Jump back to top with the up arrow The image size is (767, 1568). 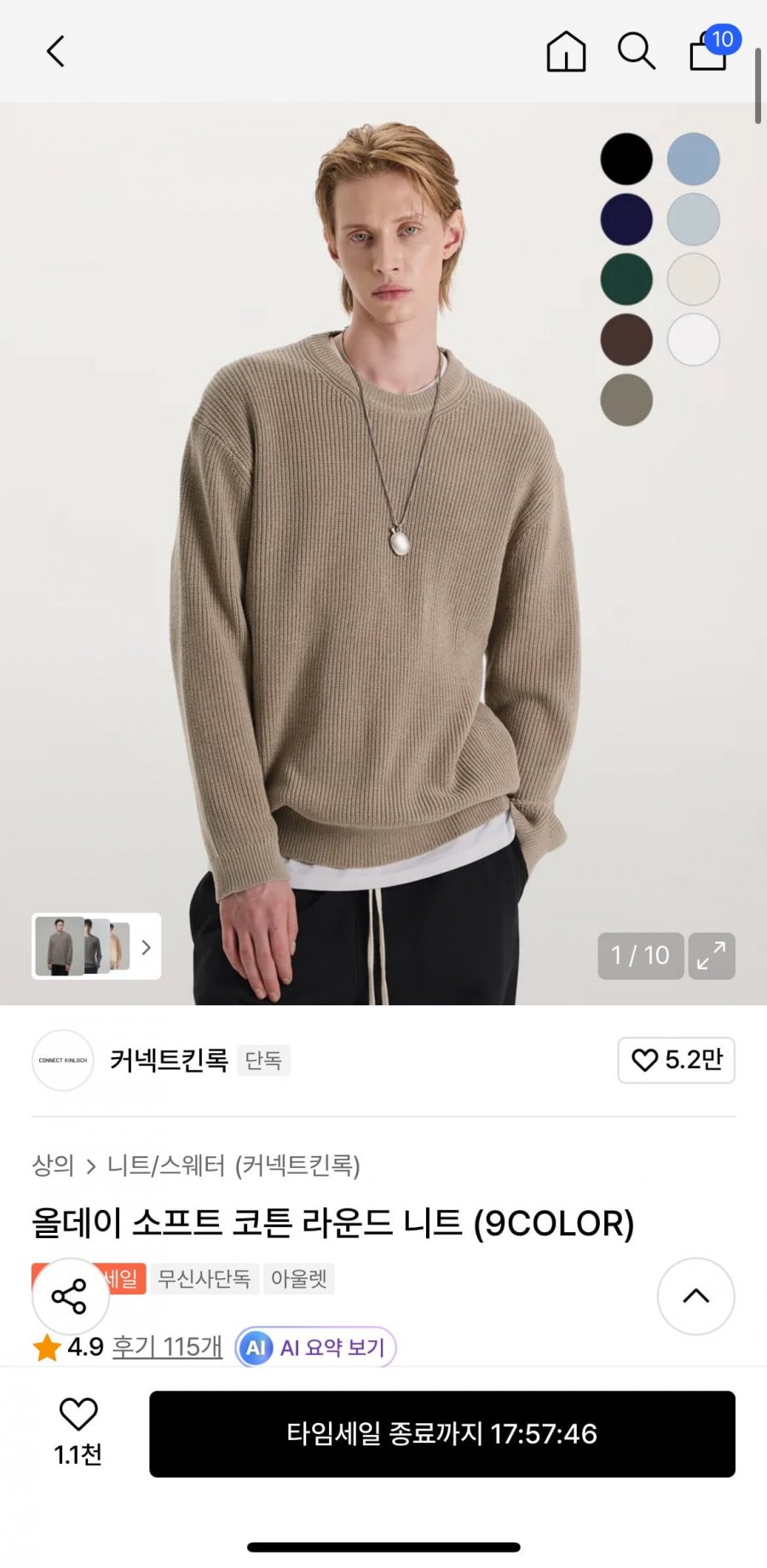click(695, 1296)
